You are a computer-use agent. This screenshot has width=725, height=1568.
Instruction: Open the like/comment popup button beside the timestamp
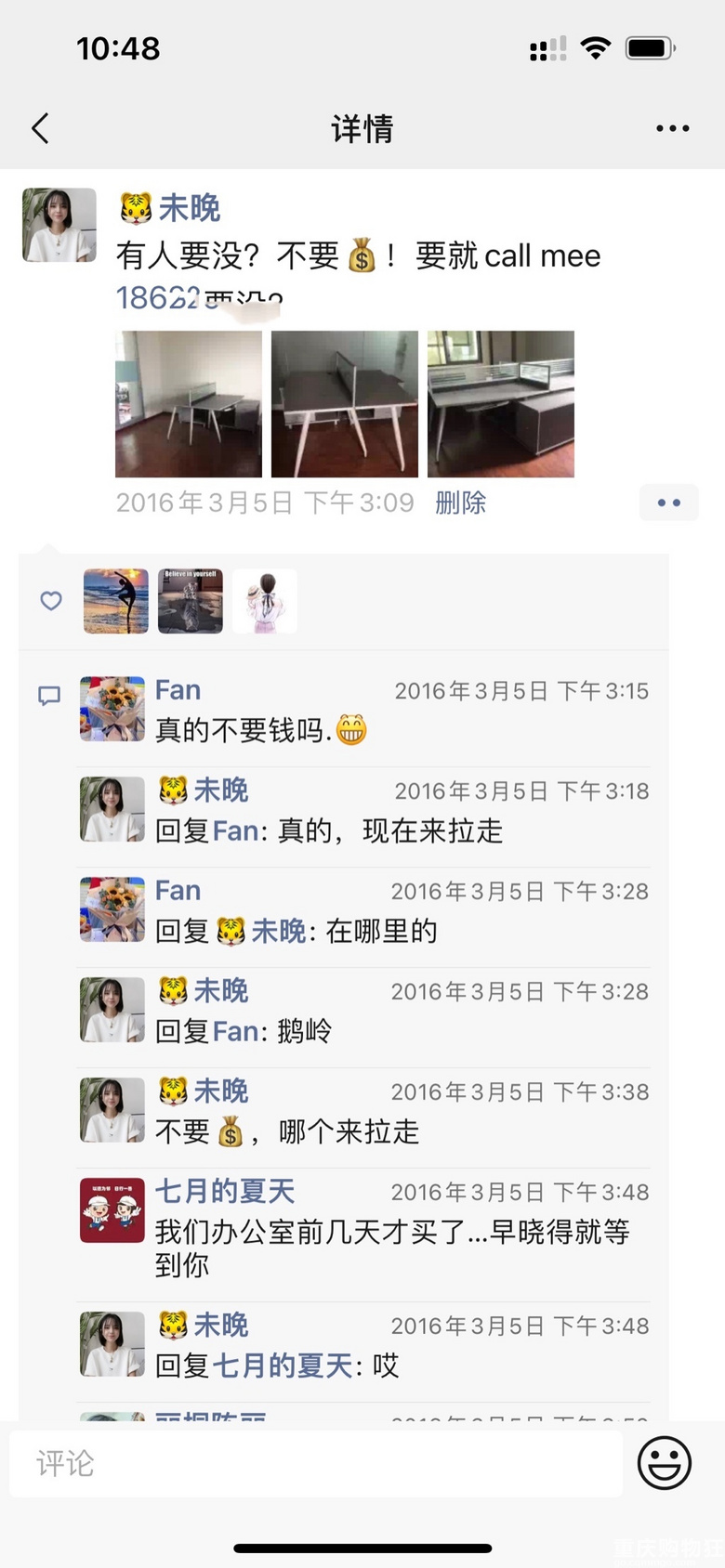pos(668,503)
